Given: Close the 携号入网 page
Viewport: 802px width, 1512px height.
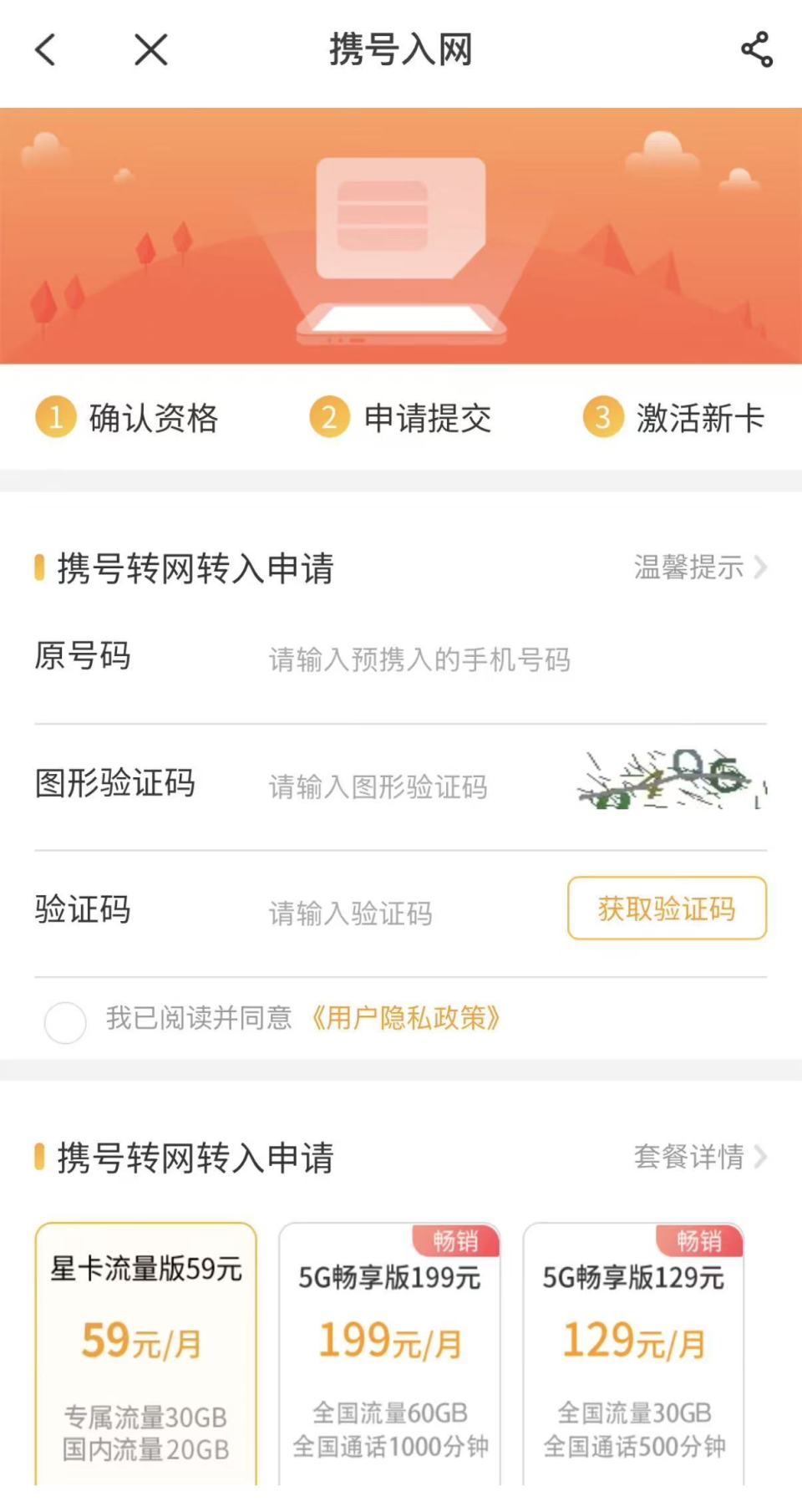Looking at the screenshot, I should click(151, 50).
